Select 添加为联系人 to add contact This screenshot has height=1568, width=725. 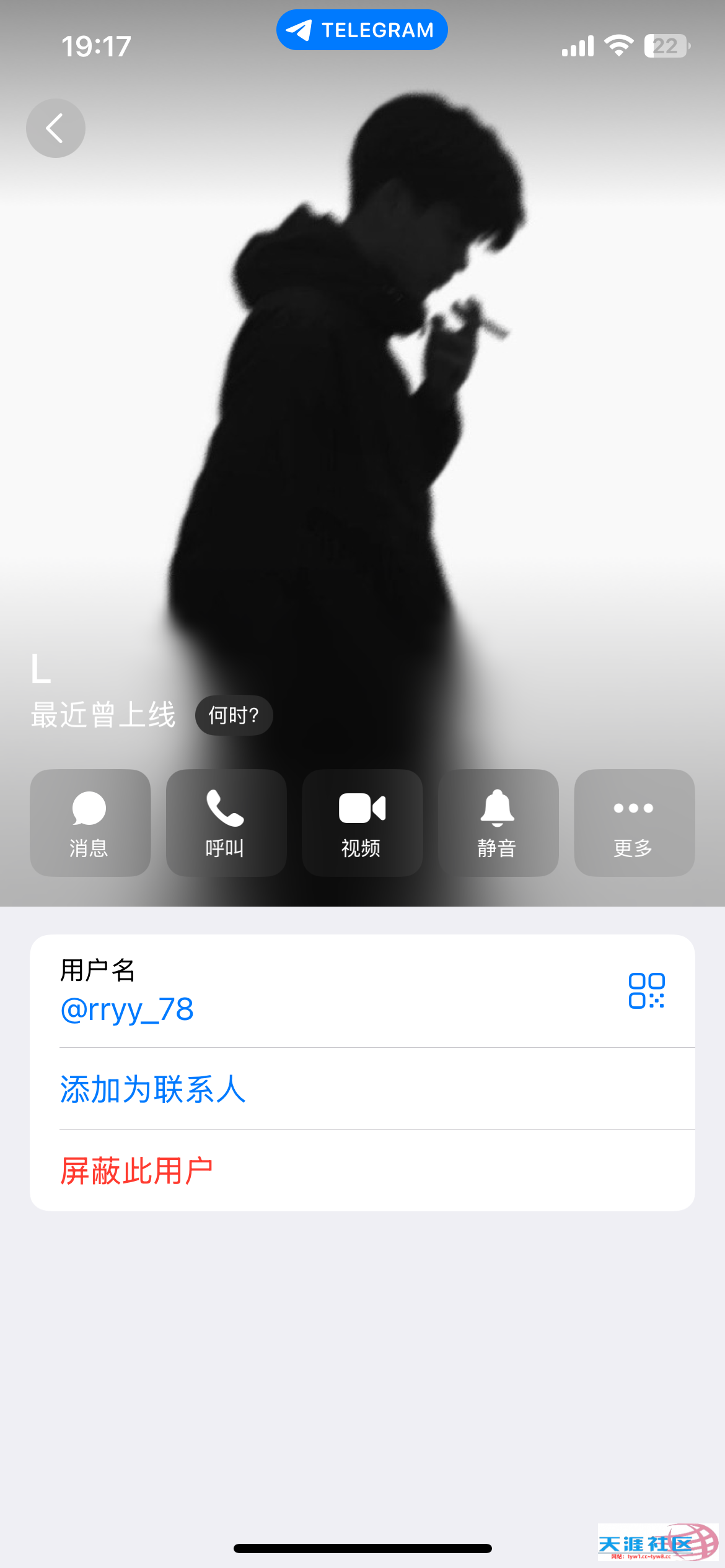[x=153, y=1089]
